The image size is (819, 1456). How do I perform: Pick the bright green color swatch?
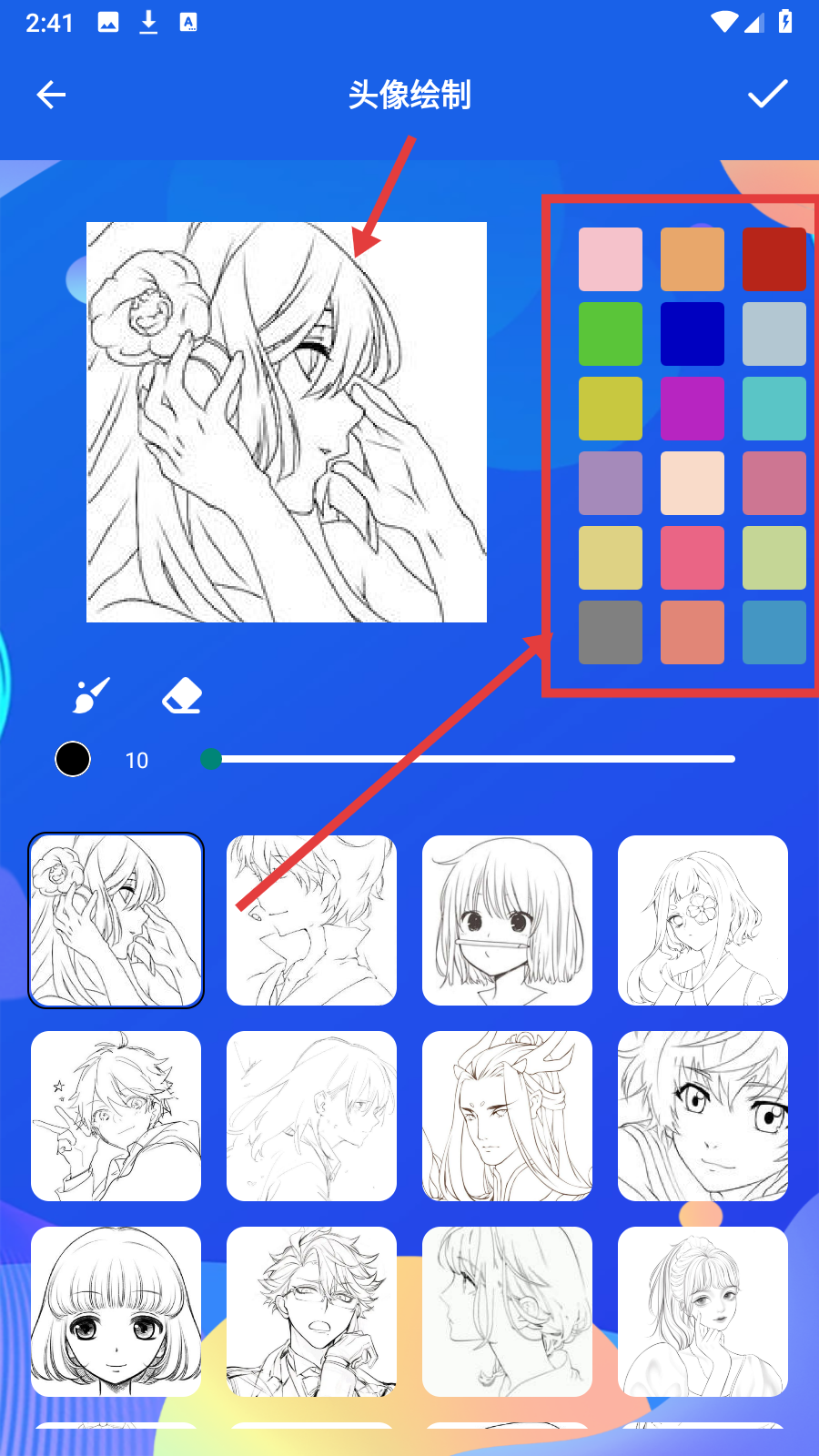(x=611, y=334)
